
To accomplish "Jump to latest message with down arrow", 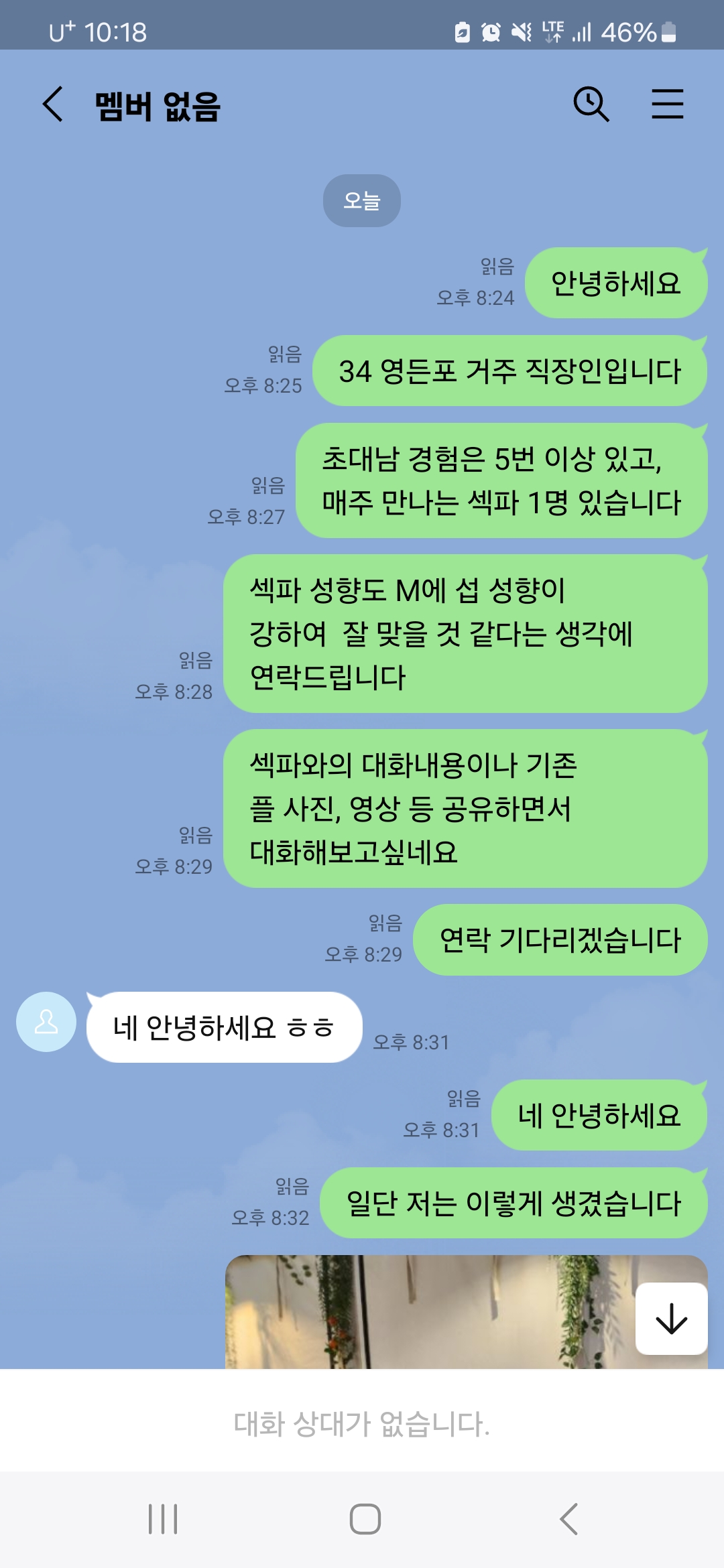I will tap(671, 1319).
